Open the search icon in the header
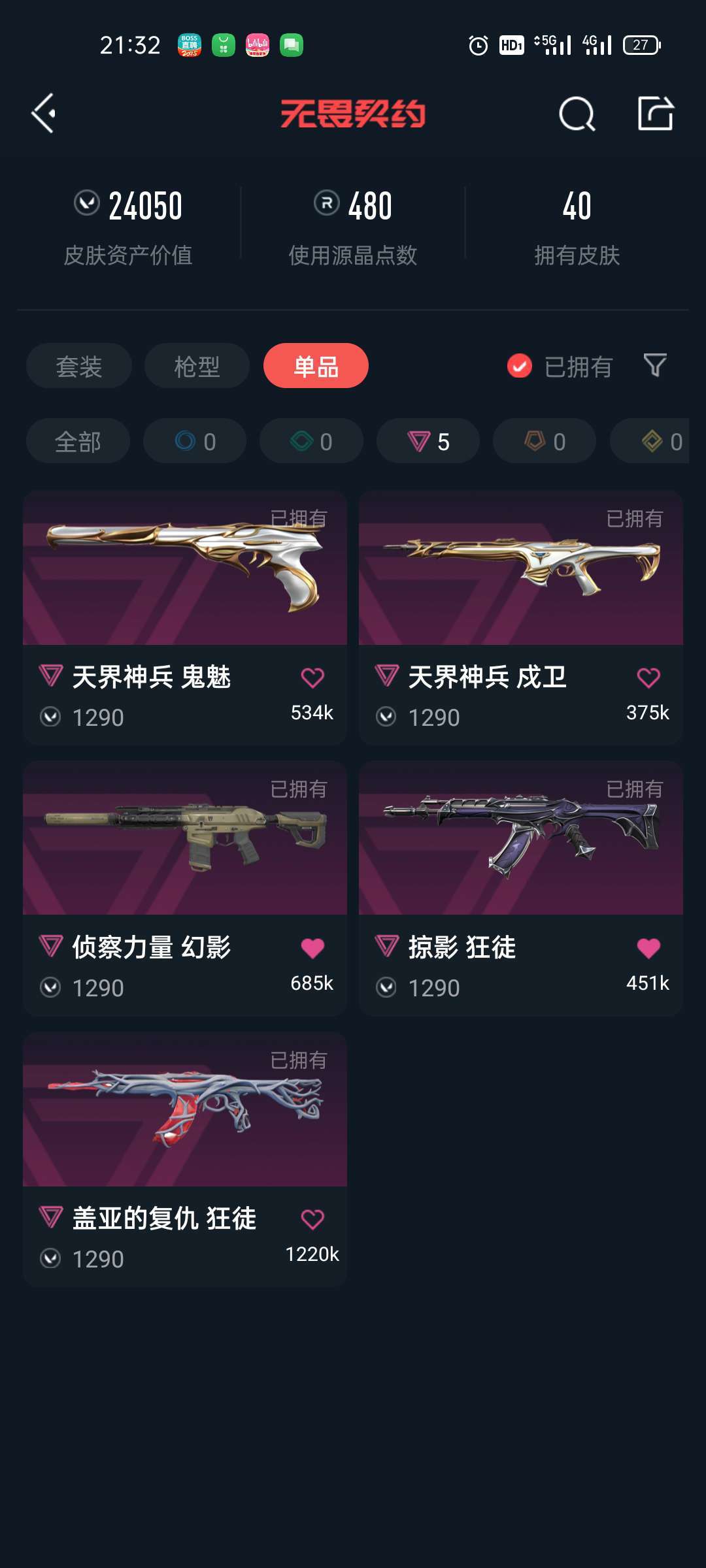The width and height of the screenshot is (706, 1568). coord(577,114)
